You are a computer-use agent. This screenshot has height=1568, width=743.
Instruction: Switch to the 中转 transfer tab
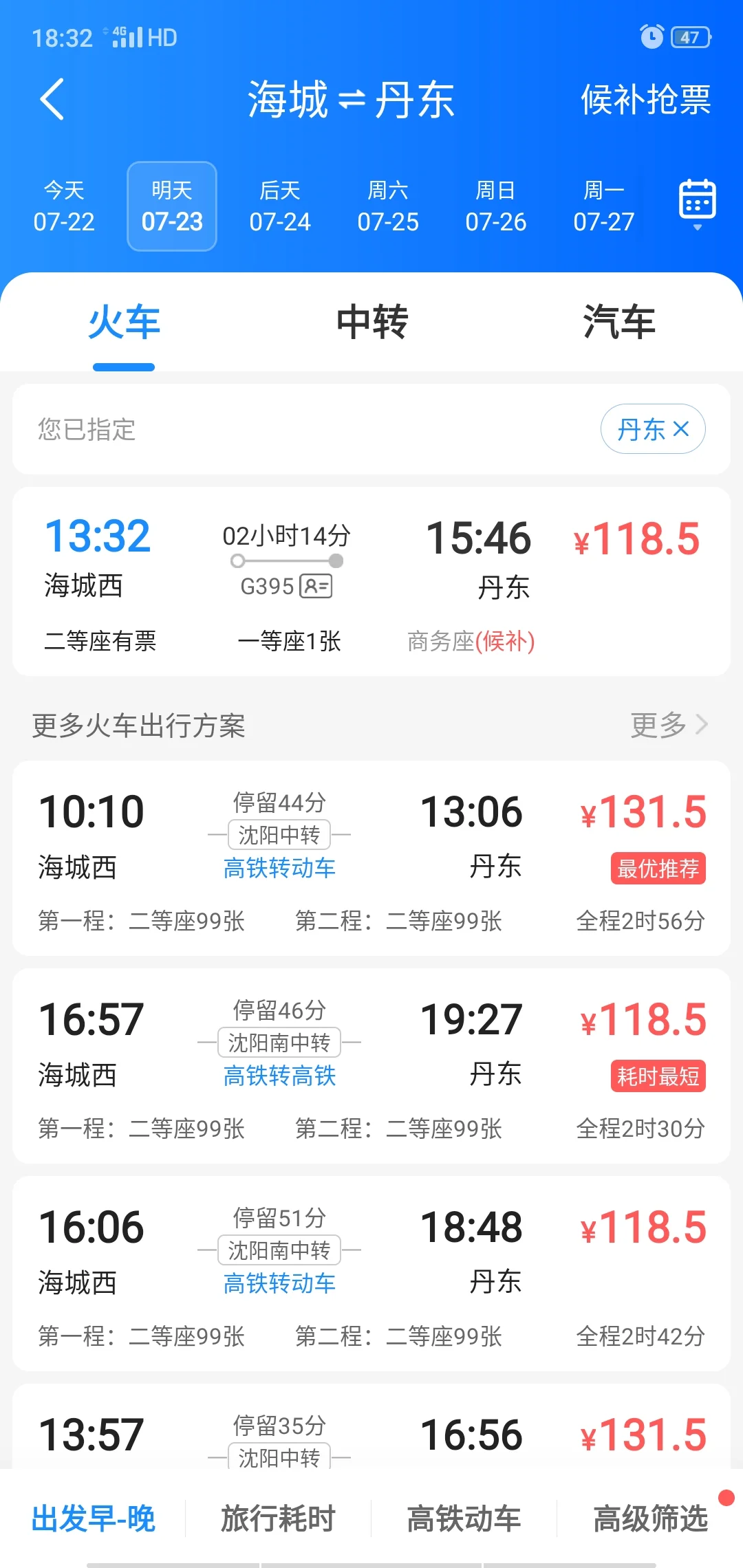(371, 323)
